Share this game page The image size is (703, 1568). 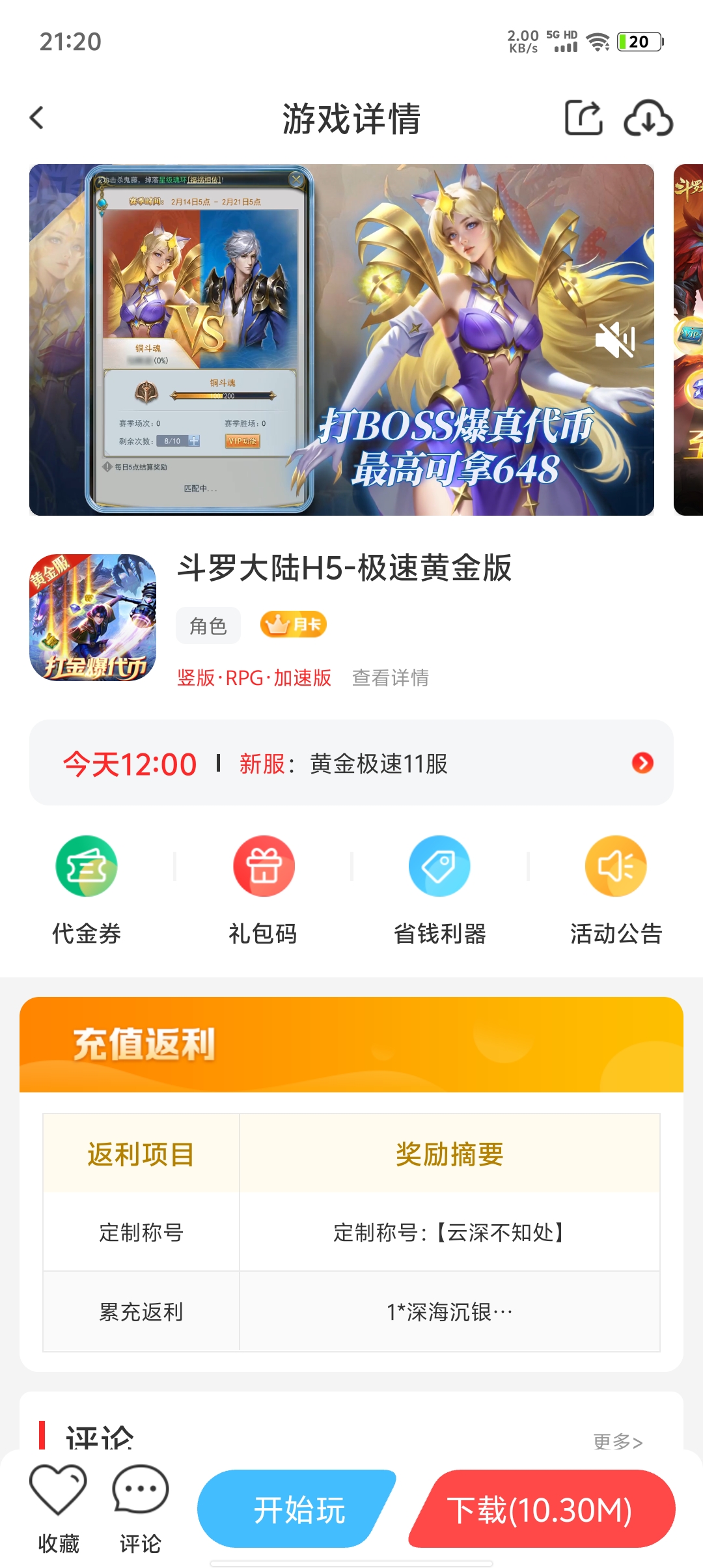point(583,119)
